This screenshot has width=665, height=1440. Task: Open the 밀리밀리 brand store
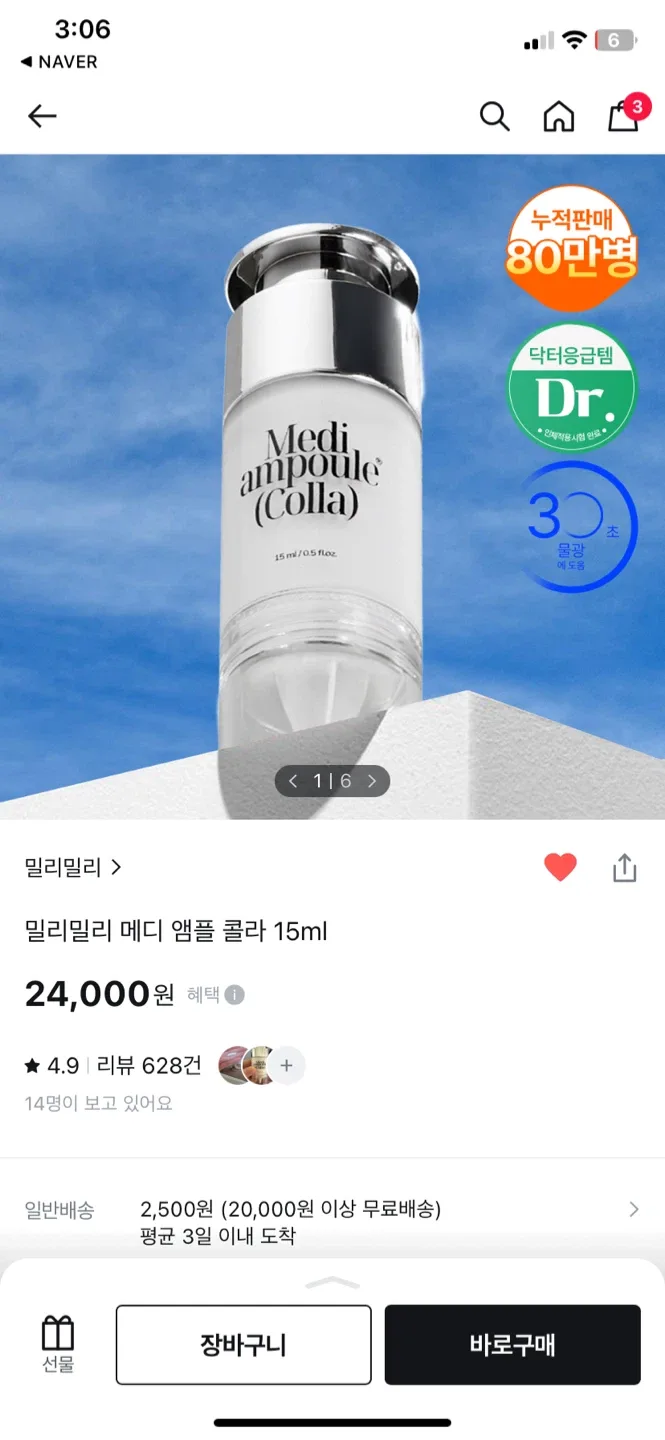click(73, 868)
